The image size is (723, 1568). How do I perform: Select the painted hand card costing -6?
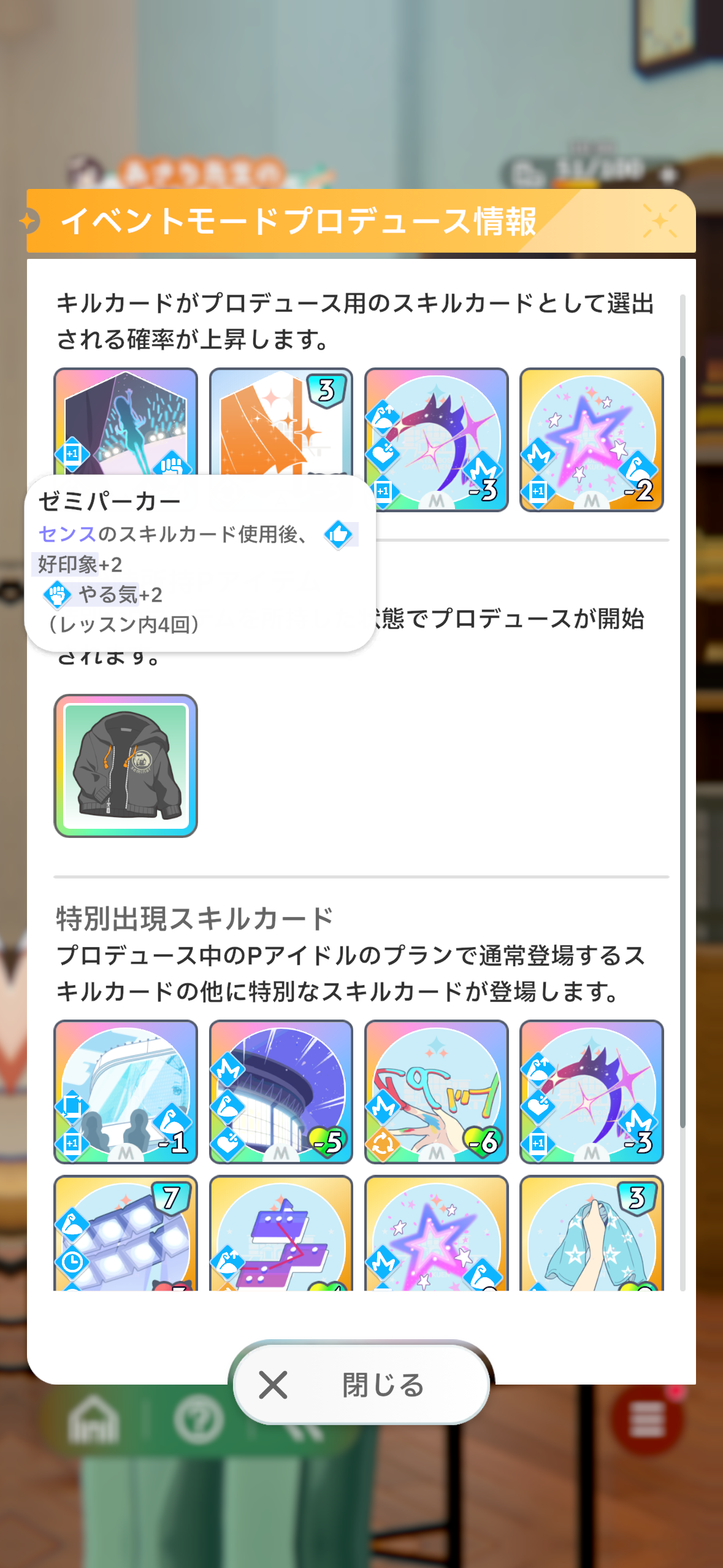coord(436,1091)
